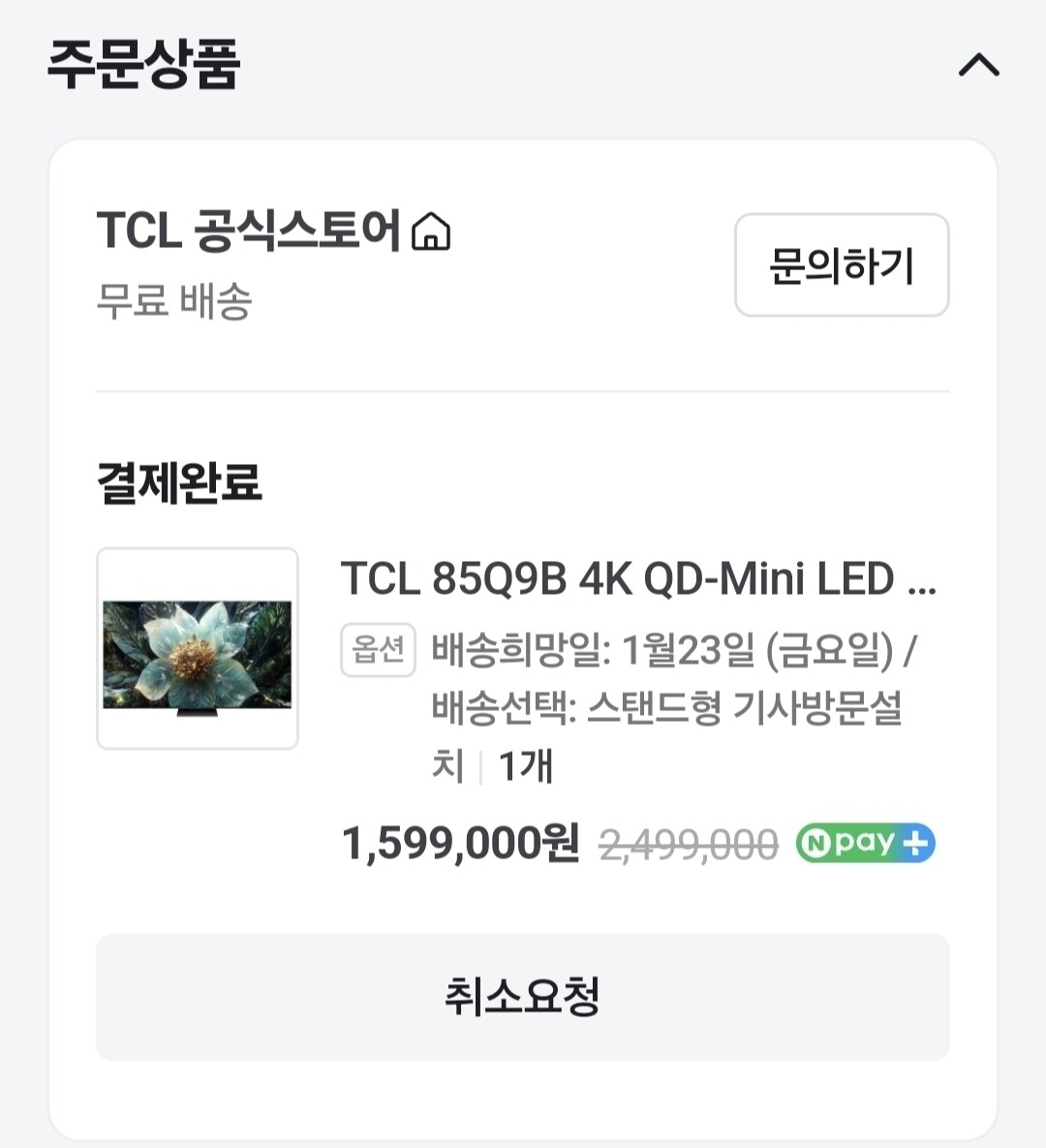Open the TCL 공식스토어 store page
Image resolution: width=1046 pixels, height=1148 pixels.
273,233
